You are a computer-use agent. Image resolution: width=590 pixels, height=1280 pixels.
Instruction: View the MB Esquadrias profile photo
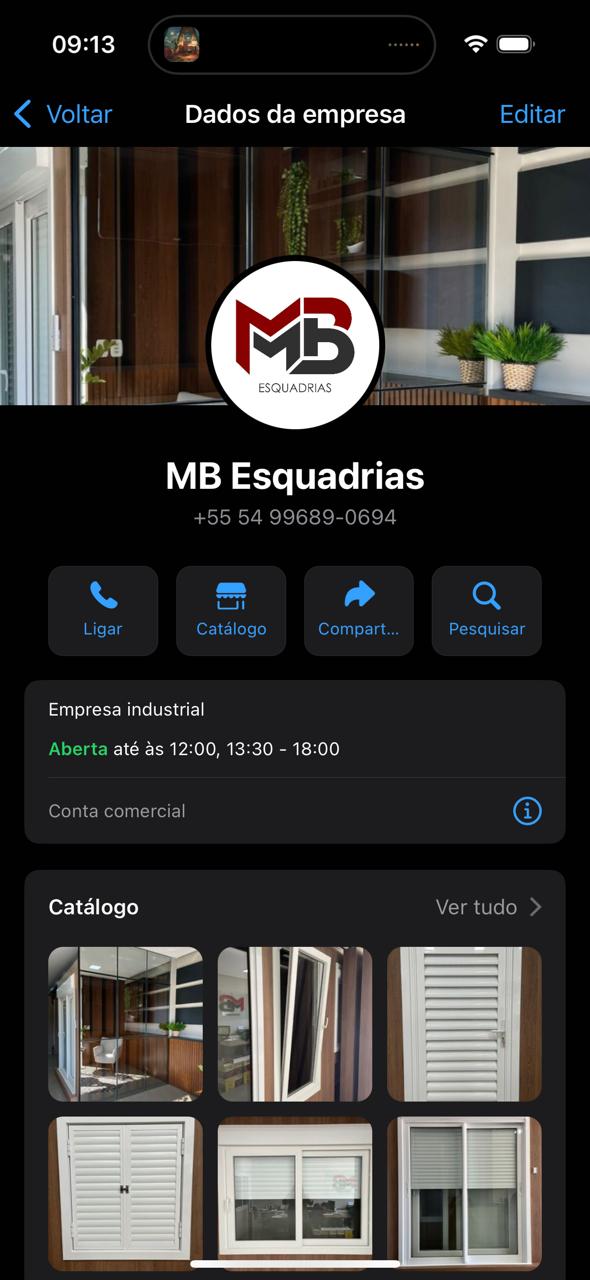(295, 343)
